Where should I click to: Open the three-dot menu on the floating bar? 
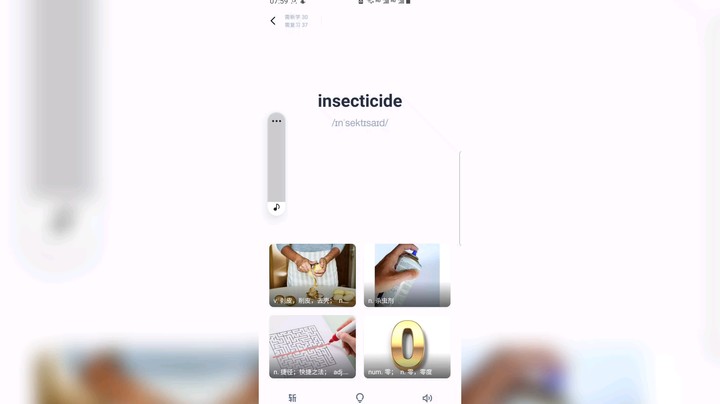tap(276, 121)
